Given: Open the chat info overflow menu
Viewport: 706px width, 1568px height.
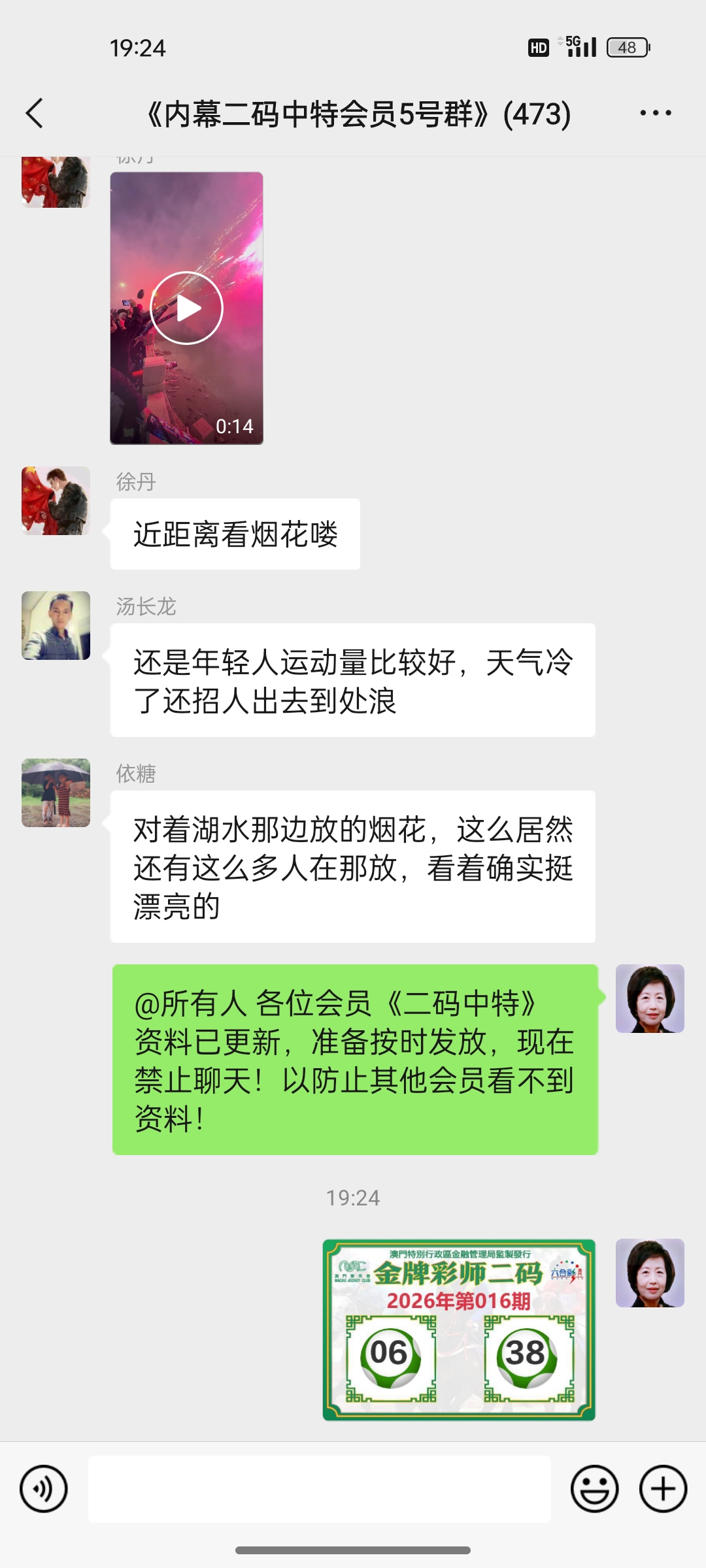Looking at the screenshot, I should 655,114.
